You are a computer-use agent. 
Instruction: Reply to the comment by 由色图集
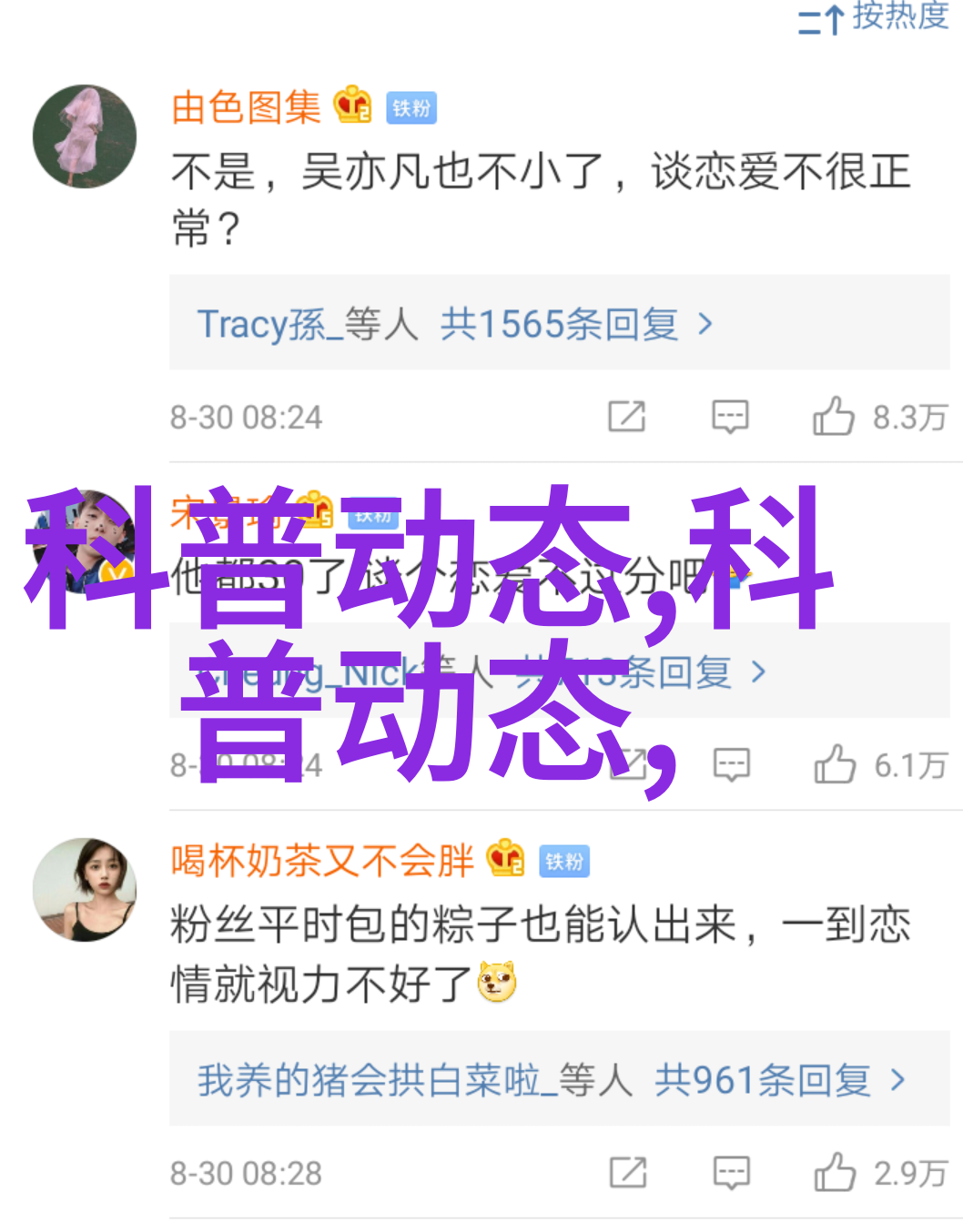coord(730,417)
